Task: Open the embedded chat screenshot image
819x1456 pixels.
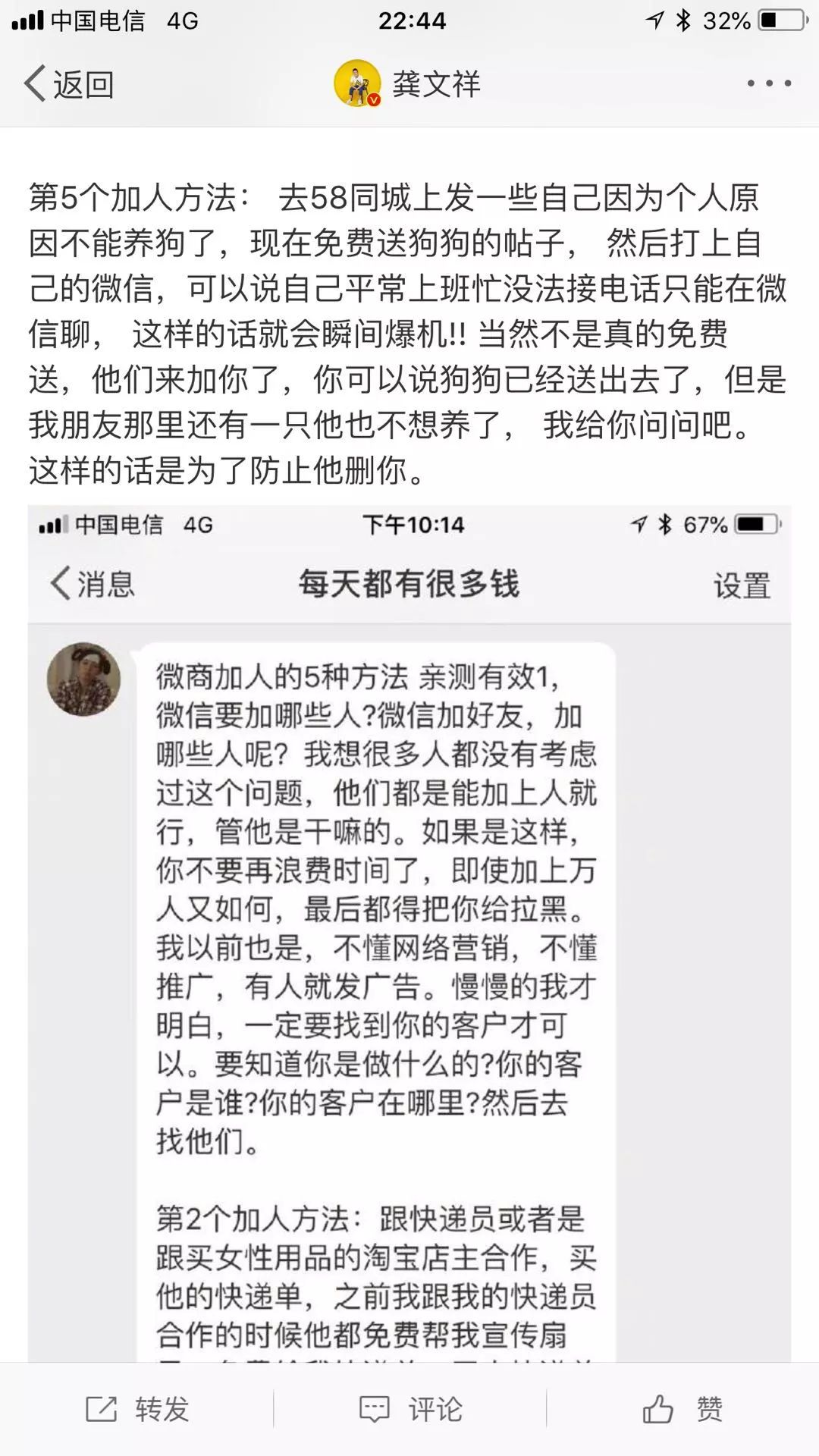Action: pyautogui.click(x=409, y=933)
